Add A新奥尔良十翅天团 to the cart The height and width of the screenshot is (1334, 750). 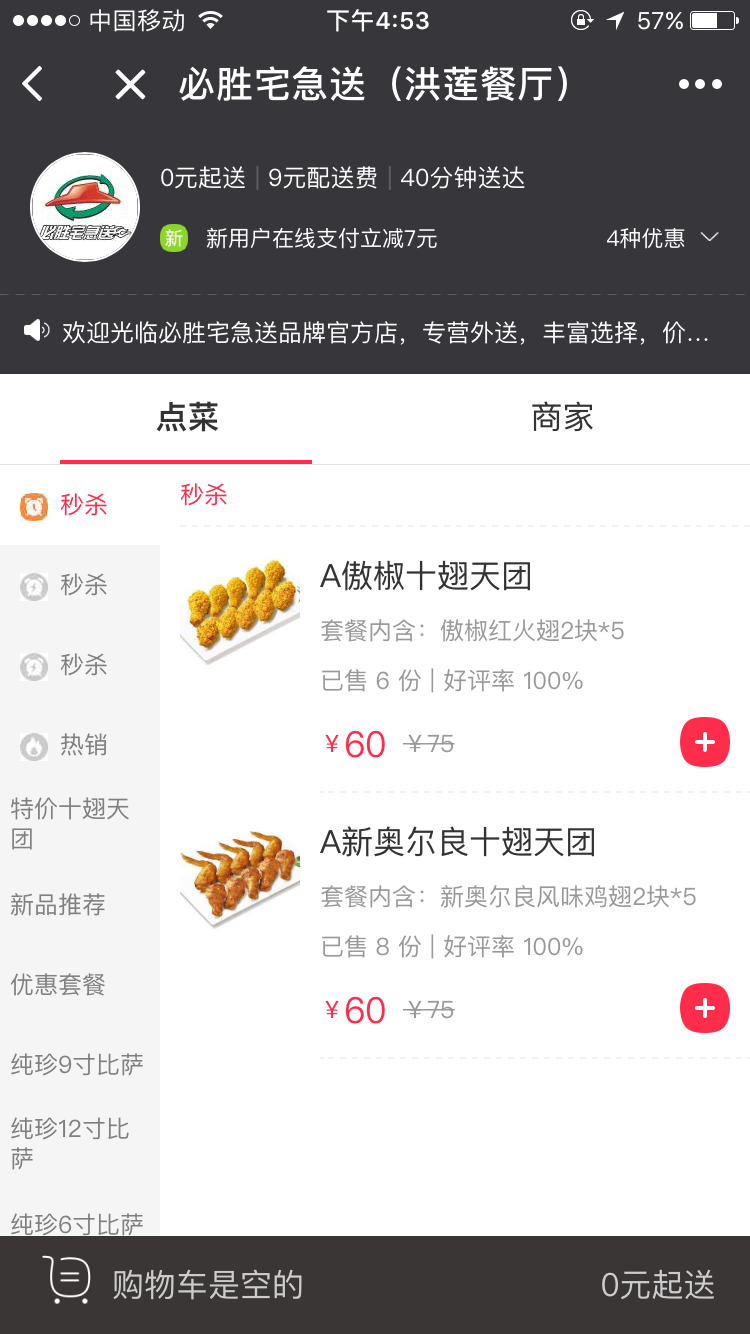705,1008
